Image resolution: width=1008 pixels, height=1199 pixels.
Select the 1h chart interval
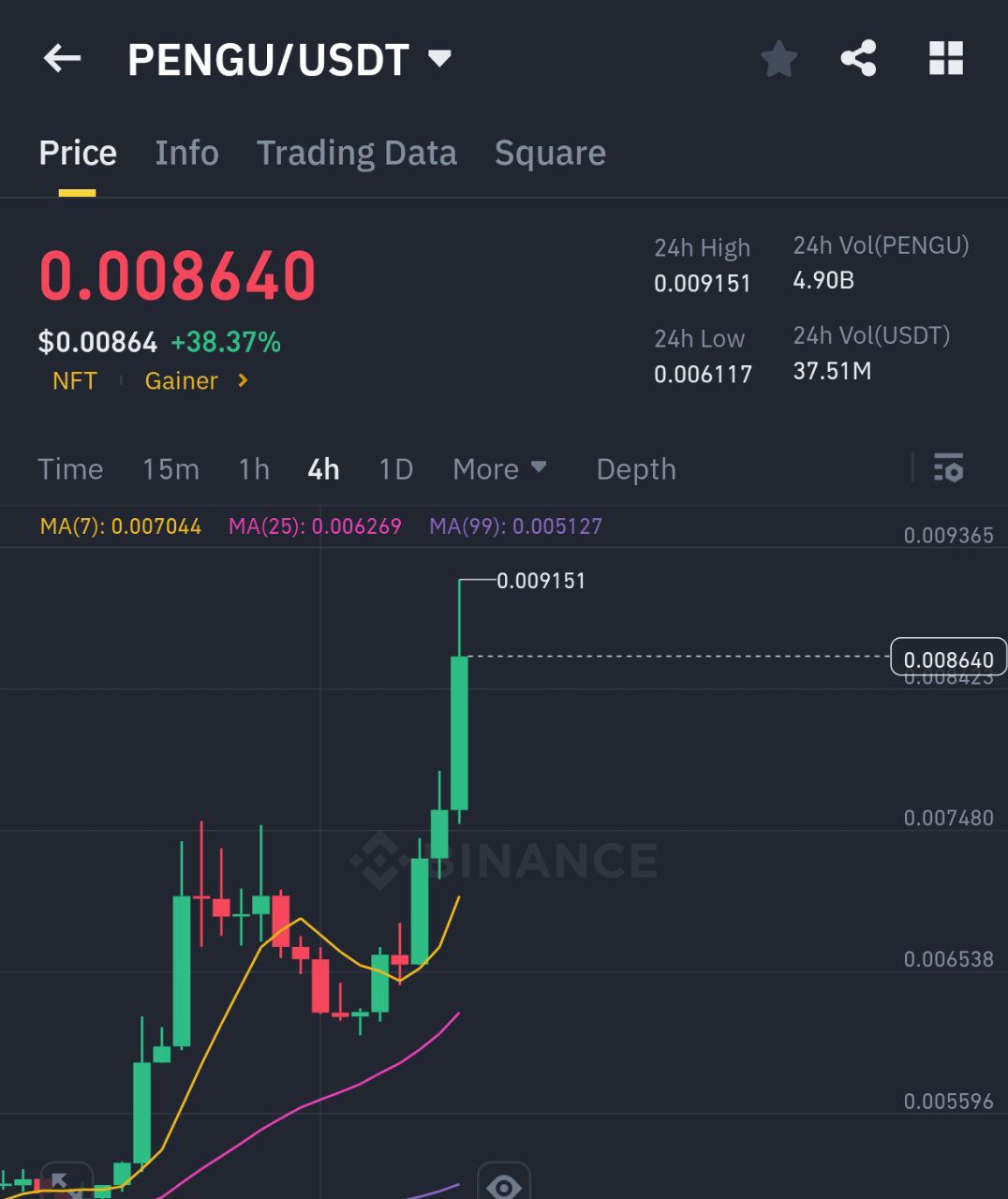(x=254, y=469)
